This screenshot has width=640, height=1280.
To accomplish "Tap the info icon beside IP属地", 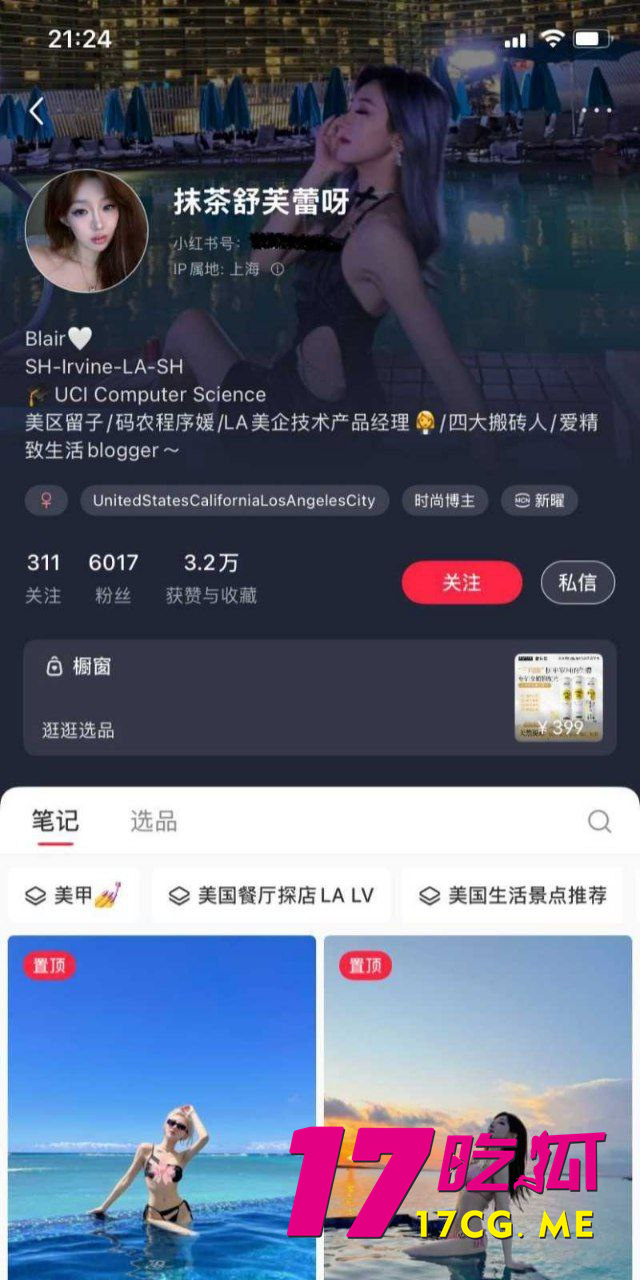I will (x=278, y=269).
